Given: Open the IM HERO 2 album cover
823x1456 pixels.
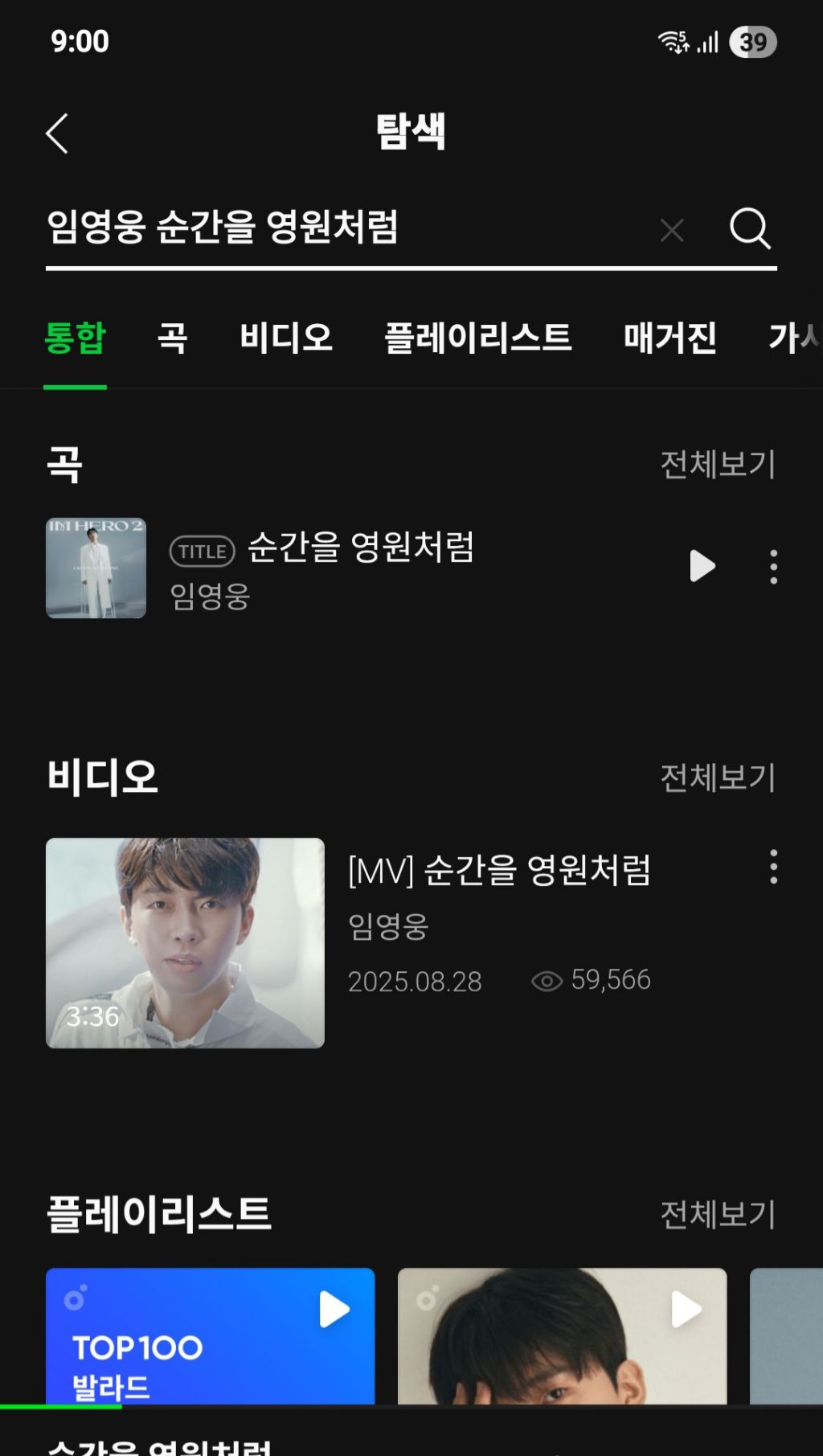Looking at the screenshot, I should [x=96, y=568].
